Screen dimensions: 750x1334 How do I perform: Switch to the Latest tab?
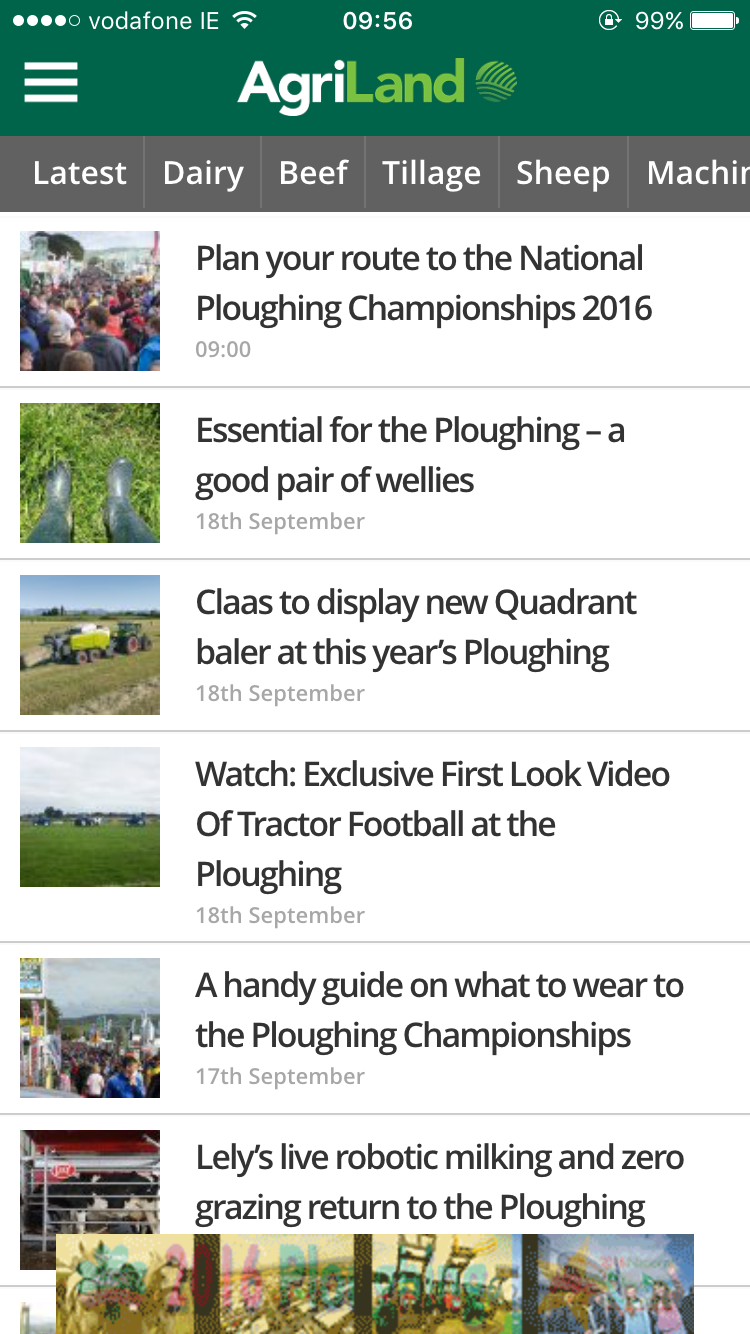point(79,173)
